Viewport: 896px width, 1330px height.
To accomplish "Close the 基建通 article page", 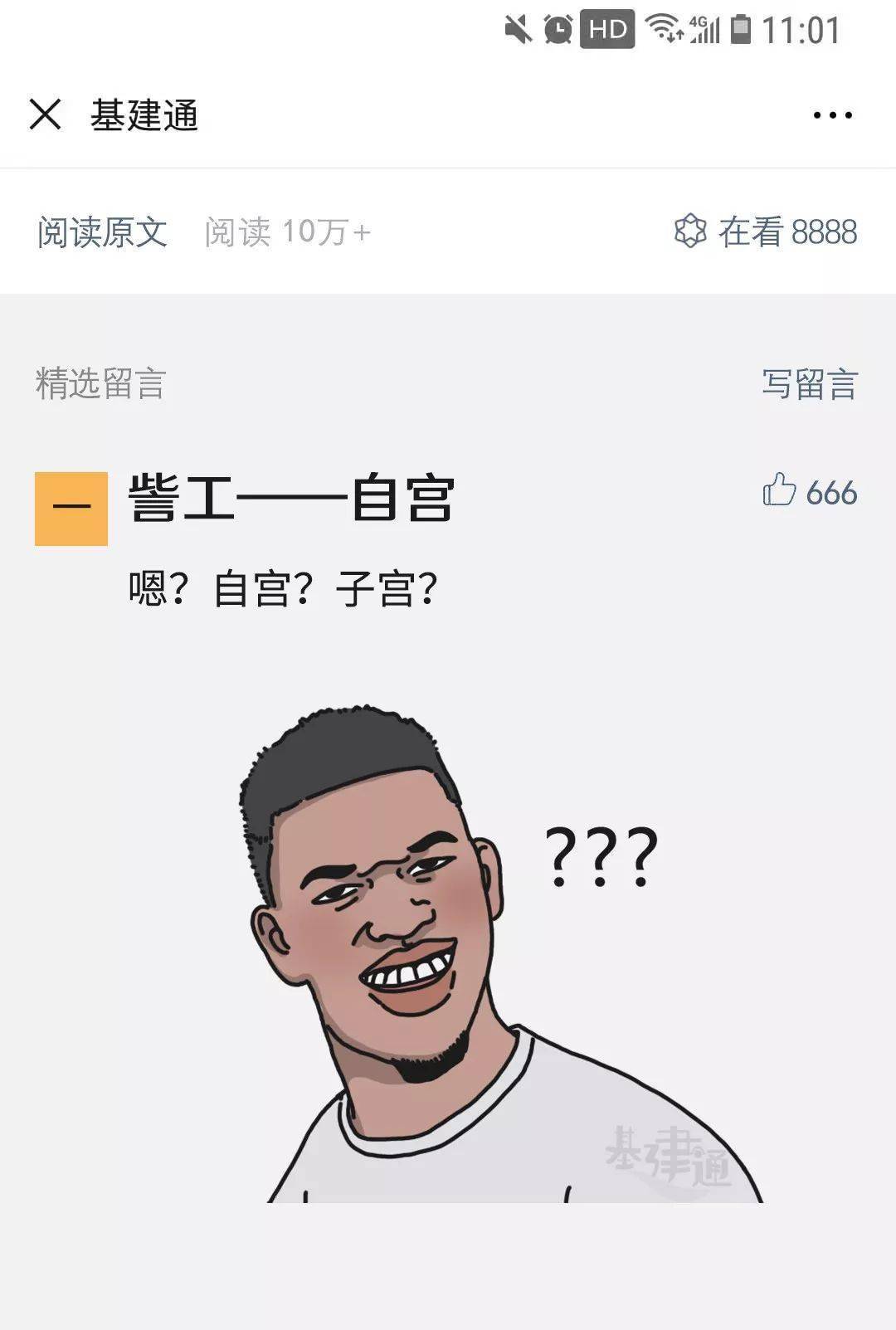I will (46, 114).
